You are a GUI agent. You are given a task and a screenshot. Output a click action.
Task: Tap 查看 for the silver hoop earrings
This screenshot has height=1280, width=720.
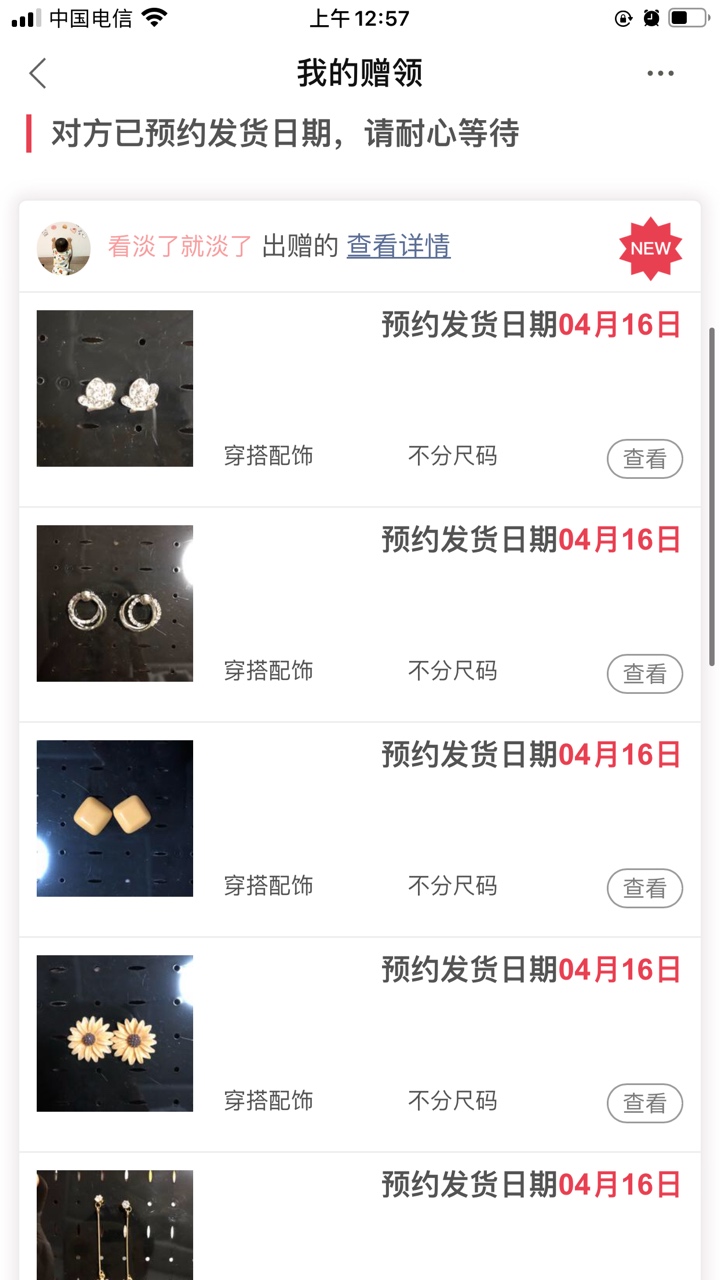pyautogui.click(x=644, y=674)
